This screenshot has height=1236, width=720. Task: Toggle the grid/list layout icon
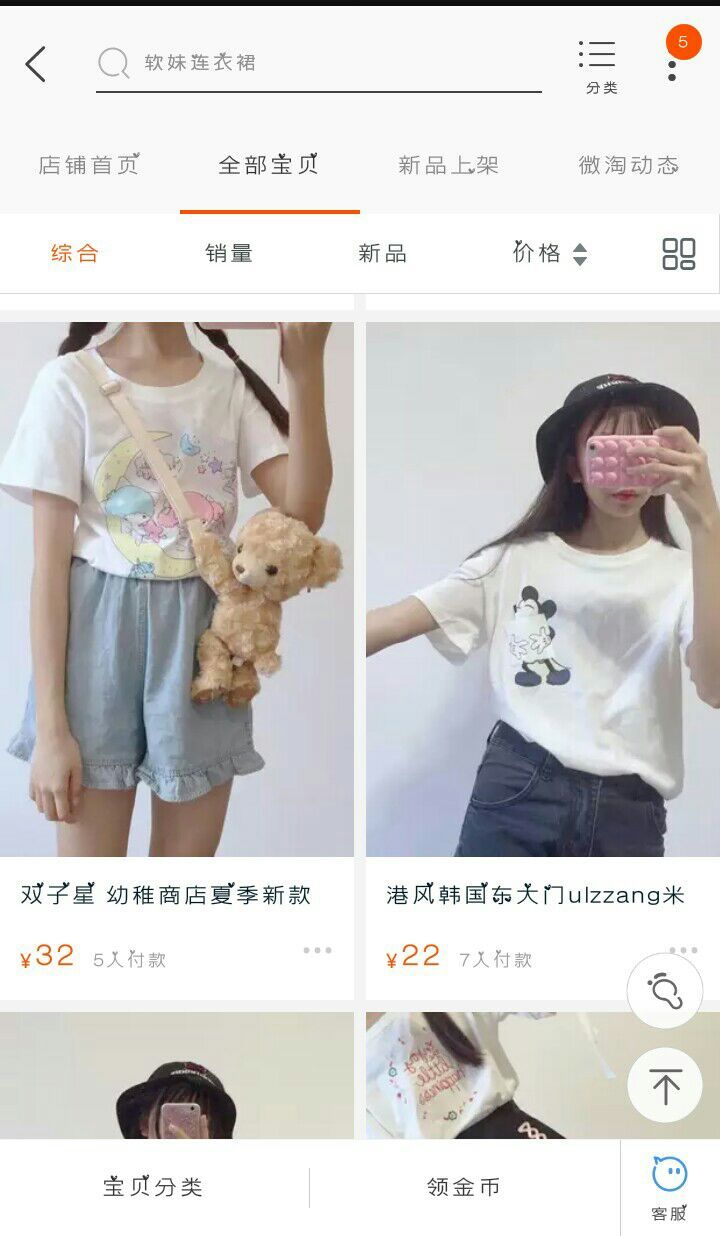(x=679, y=253)
